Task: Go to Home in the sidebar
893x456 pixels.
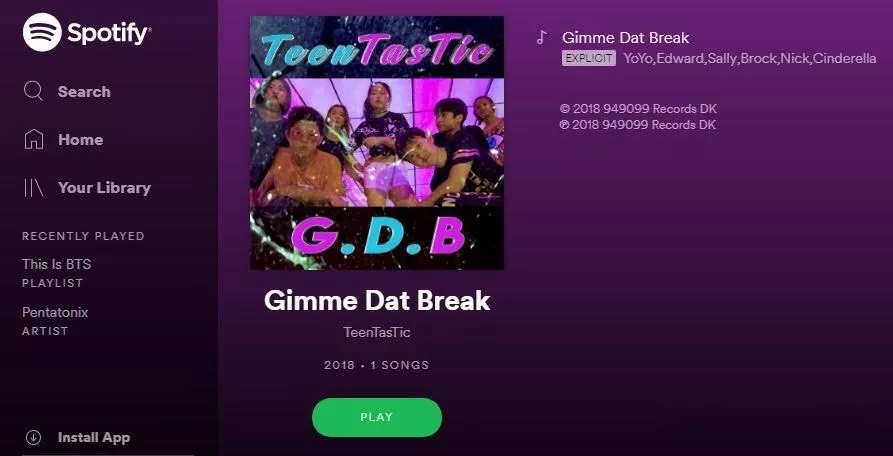Action: pyautogui.click(x=79, y=140)
